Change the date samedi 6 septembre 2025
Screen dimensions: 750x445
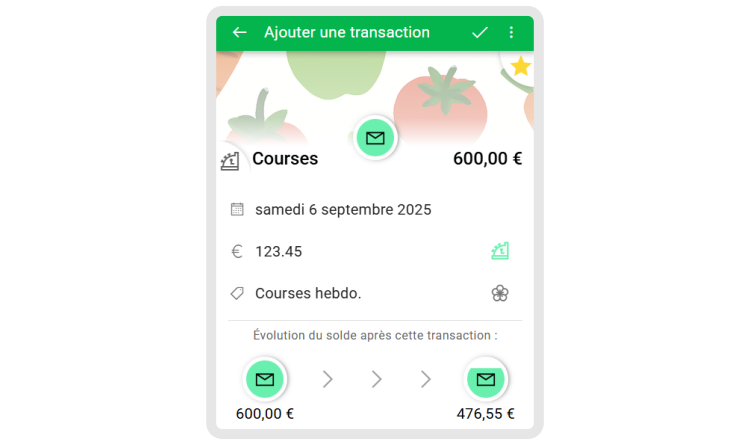click(x=343, y=210)
